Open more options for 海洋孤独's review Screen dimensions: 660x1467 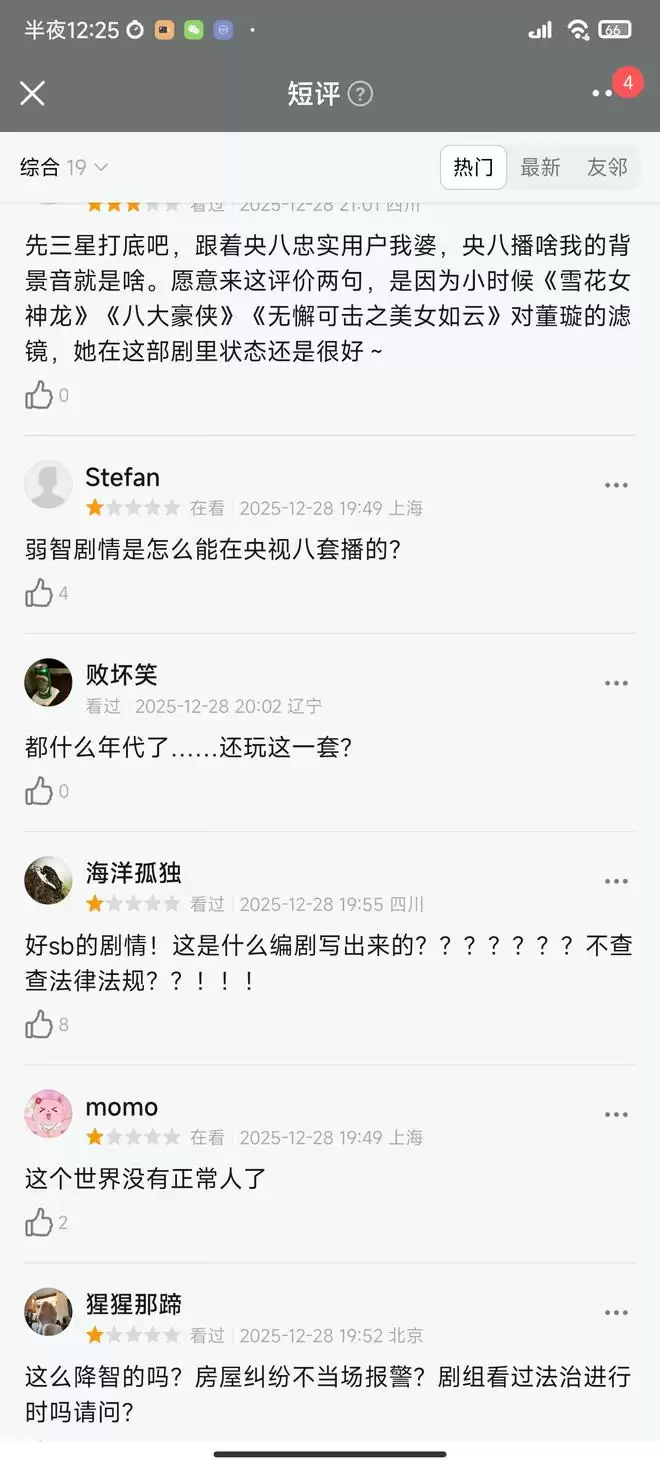point(616,881)
